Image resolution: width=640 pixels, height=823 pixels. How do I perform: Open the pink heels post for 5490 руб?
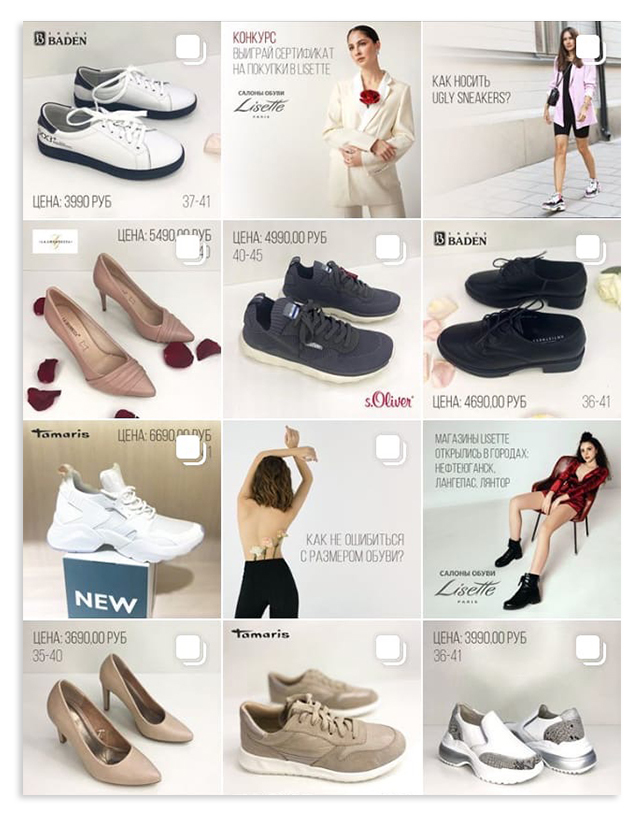coord(121,320)
